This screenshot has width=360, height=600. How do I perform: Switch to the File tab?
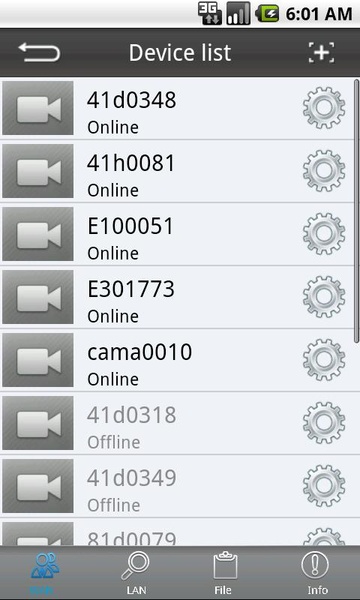224,573
